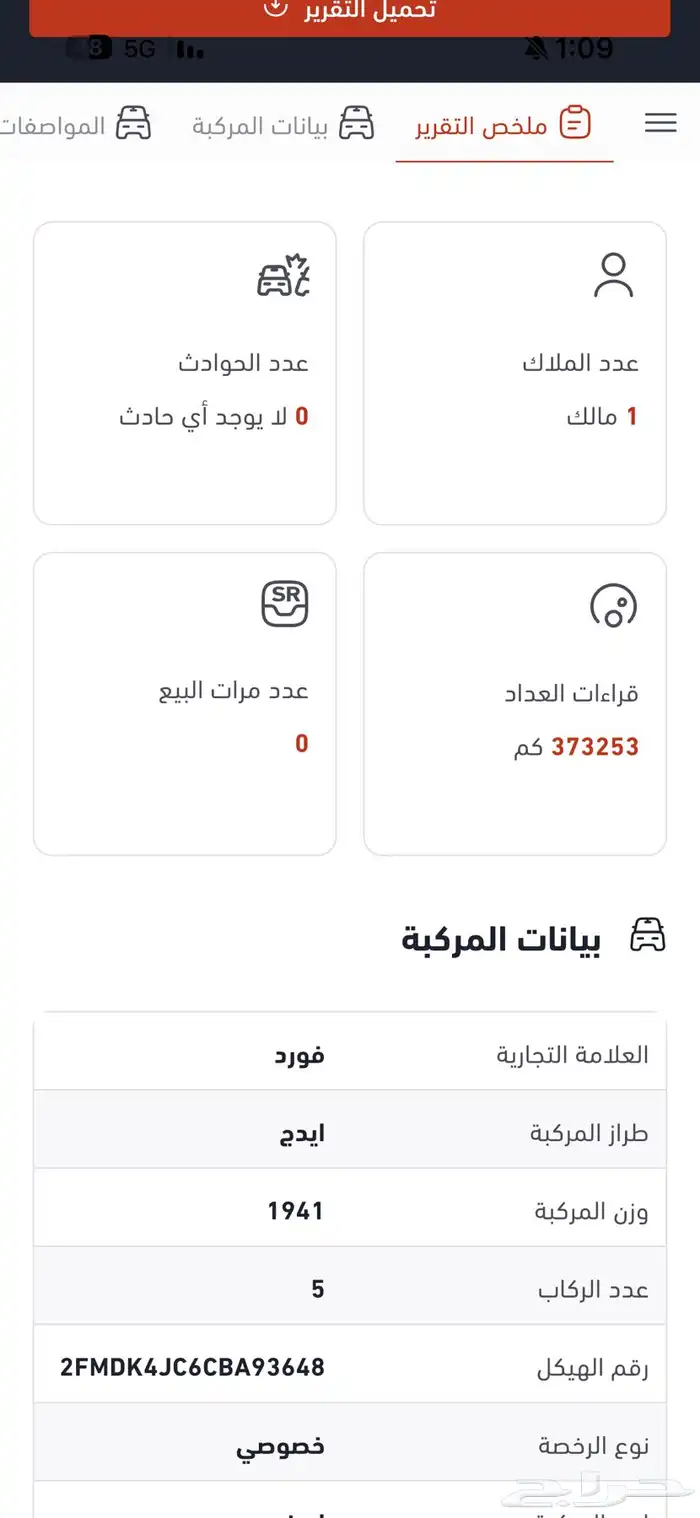The width and height of the screenshot is (700, 1518).
Task: Switch to the بيانات المركبة tab
Action: [x=283, y=125]
